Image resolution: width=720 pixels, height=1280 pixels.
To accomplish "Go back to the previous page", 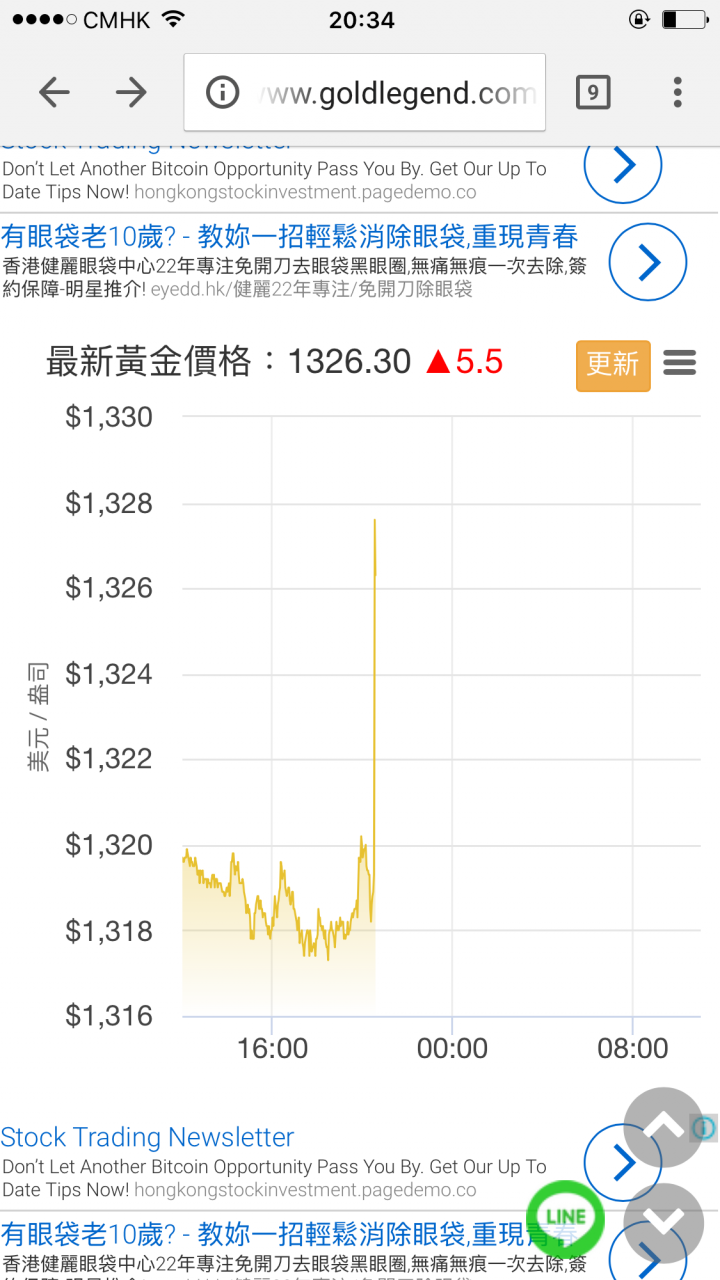I will 54,93.
